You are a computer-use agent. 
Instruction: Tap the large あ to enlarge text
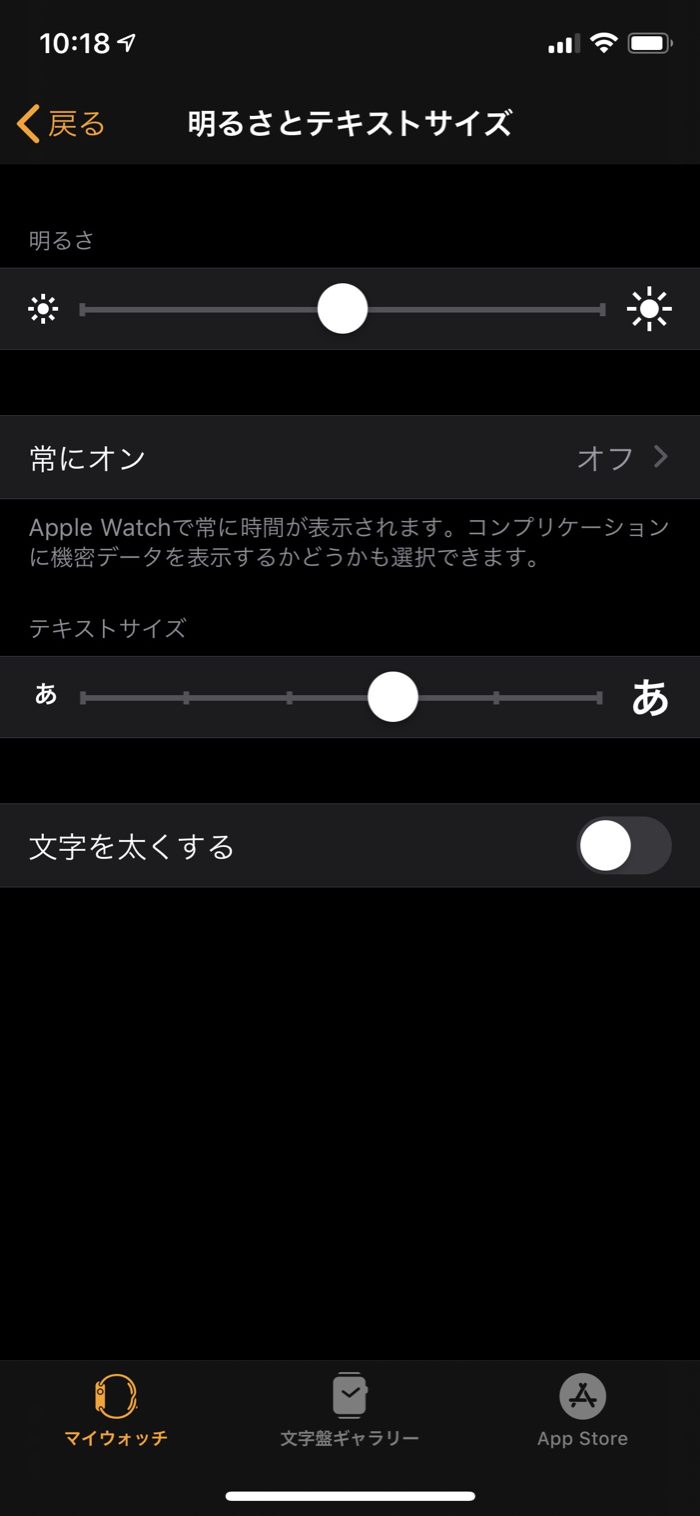650,697
